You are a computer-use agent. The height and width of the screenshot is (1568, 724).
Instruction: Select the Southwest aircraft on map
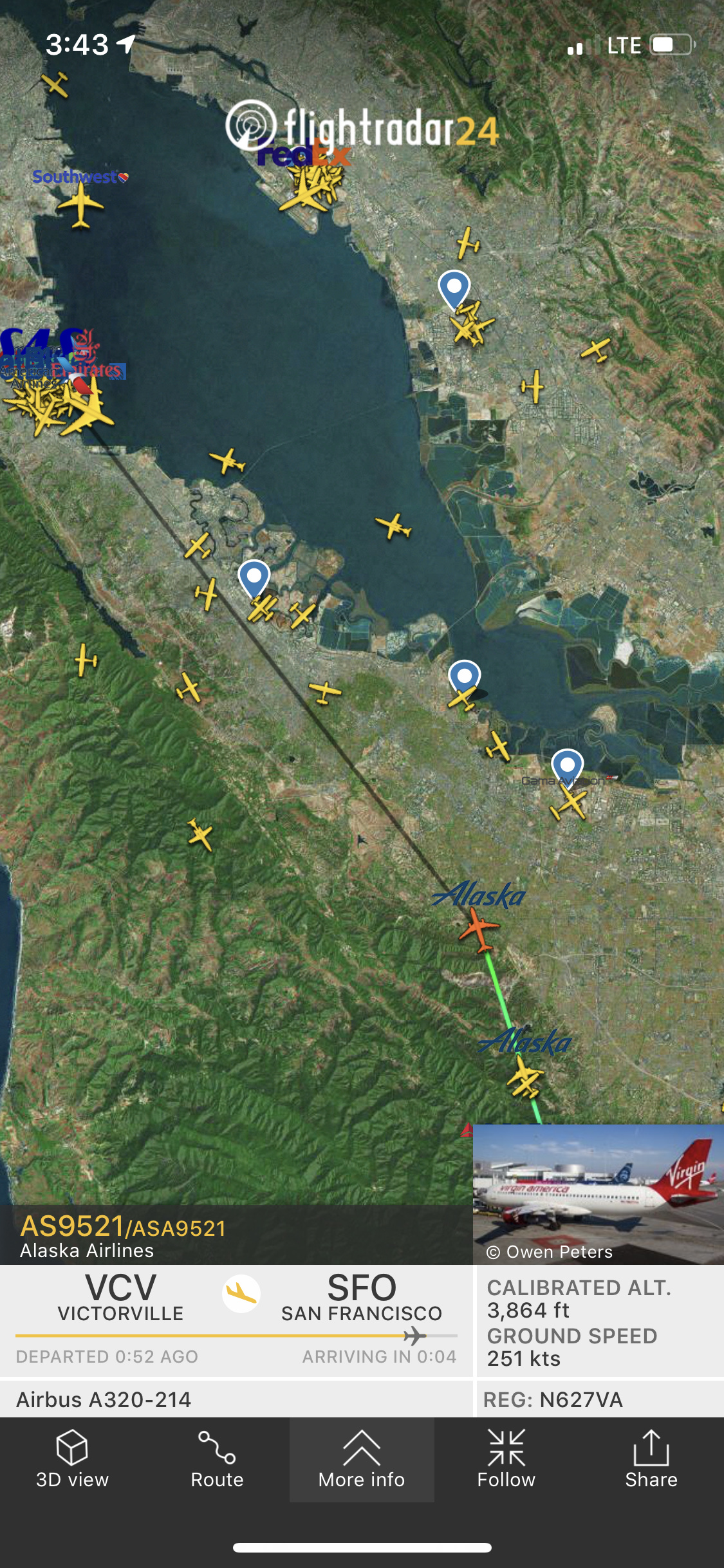(80, 206)
